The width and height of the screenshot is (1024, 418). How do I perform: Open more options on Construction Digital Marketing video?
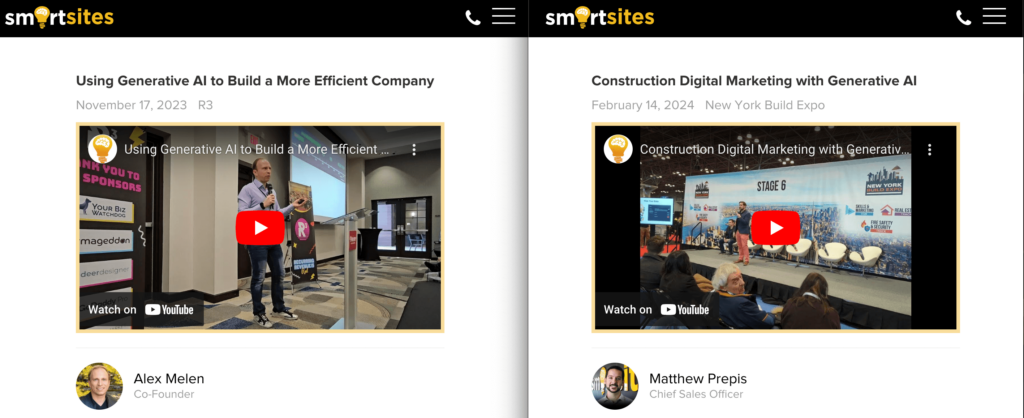[929, 150]
